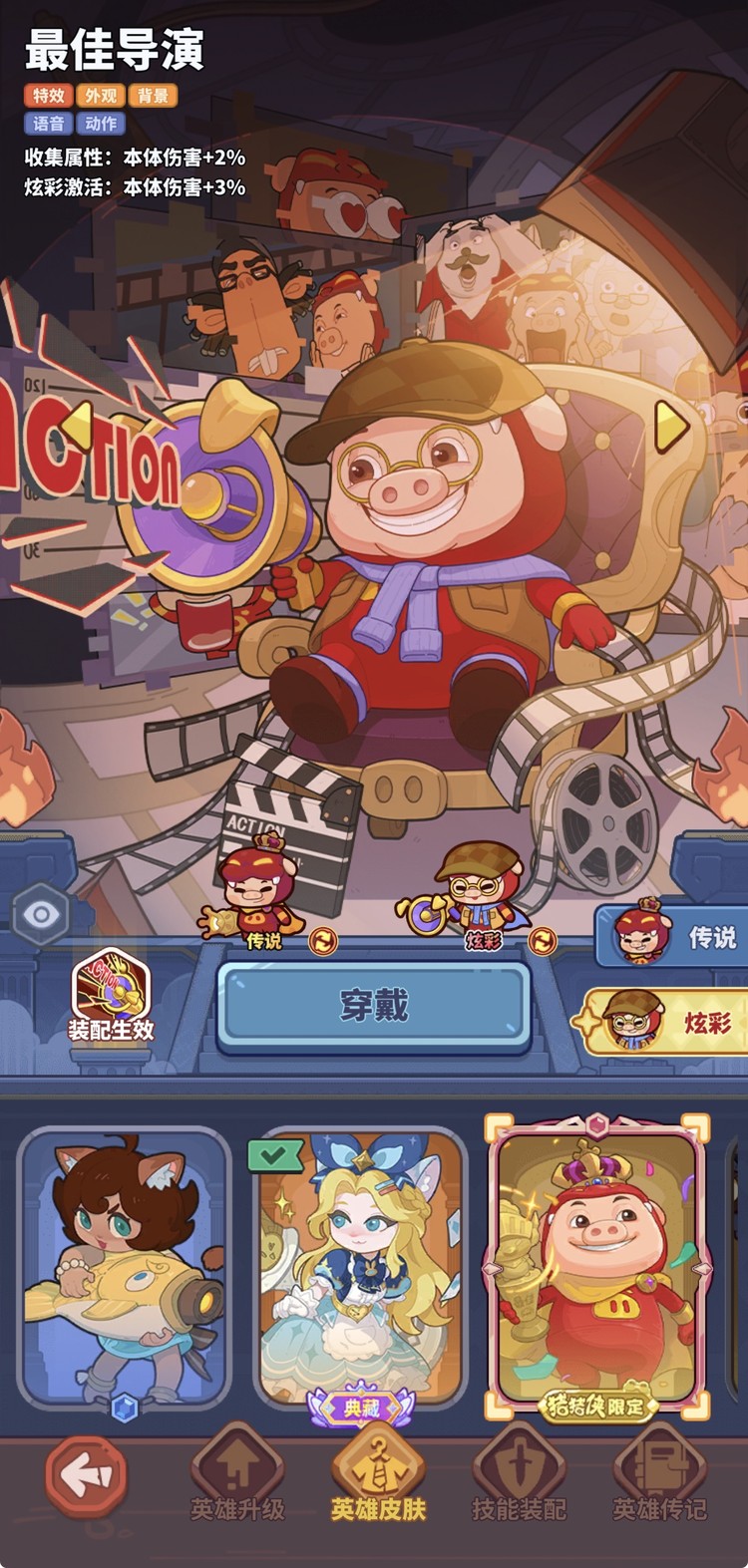Toggle the eye icon to hide interface
Viewport: 748px width, 1568px height.
pyautogui.click(x=42, y=914)
